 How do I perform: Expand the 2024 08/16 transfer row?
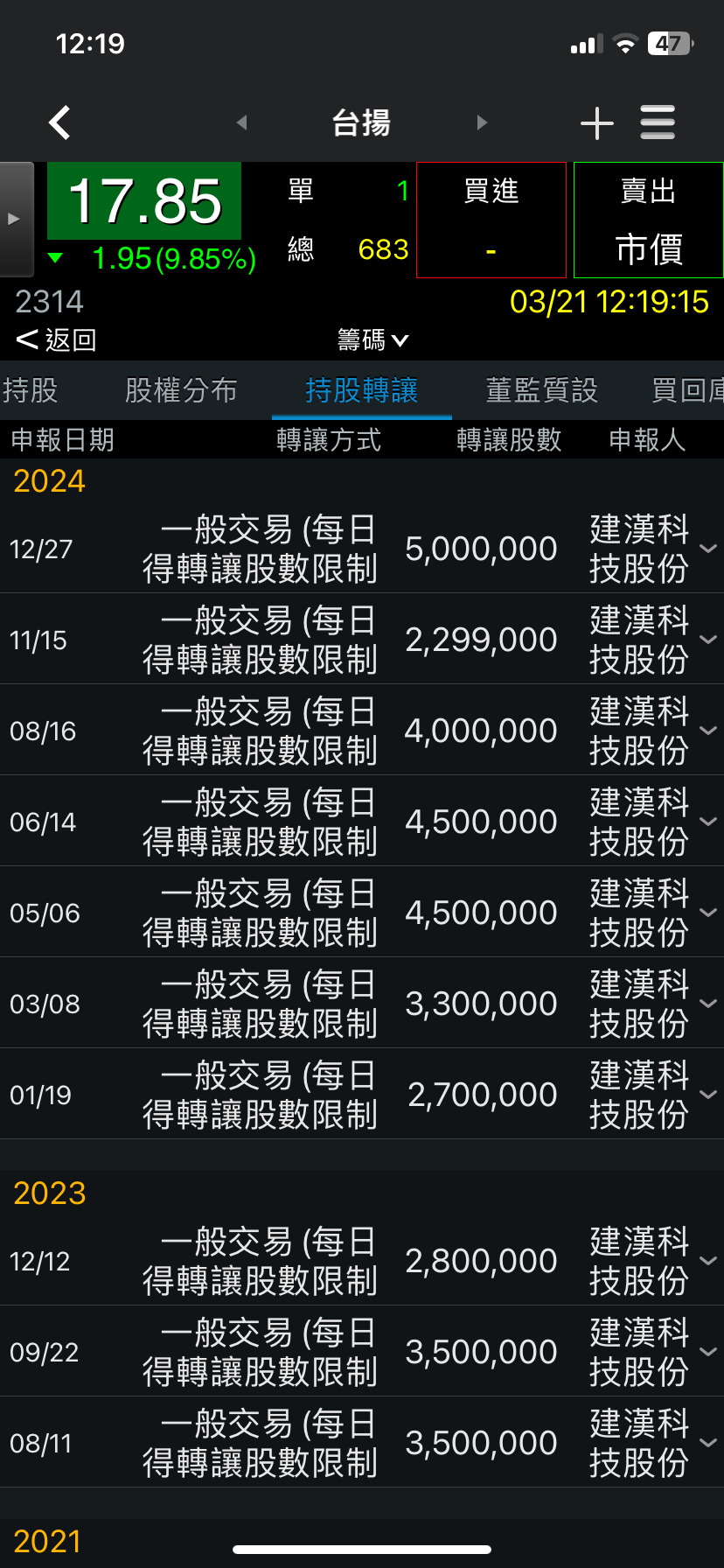(708, 731)
